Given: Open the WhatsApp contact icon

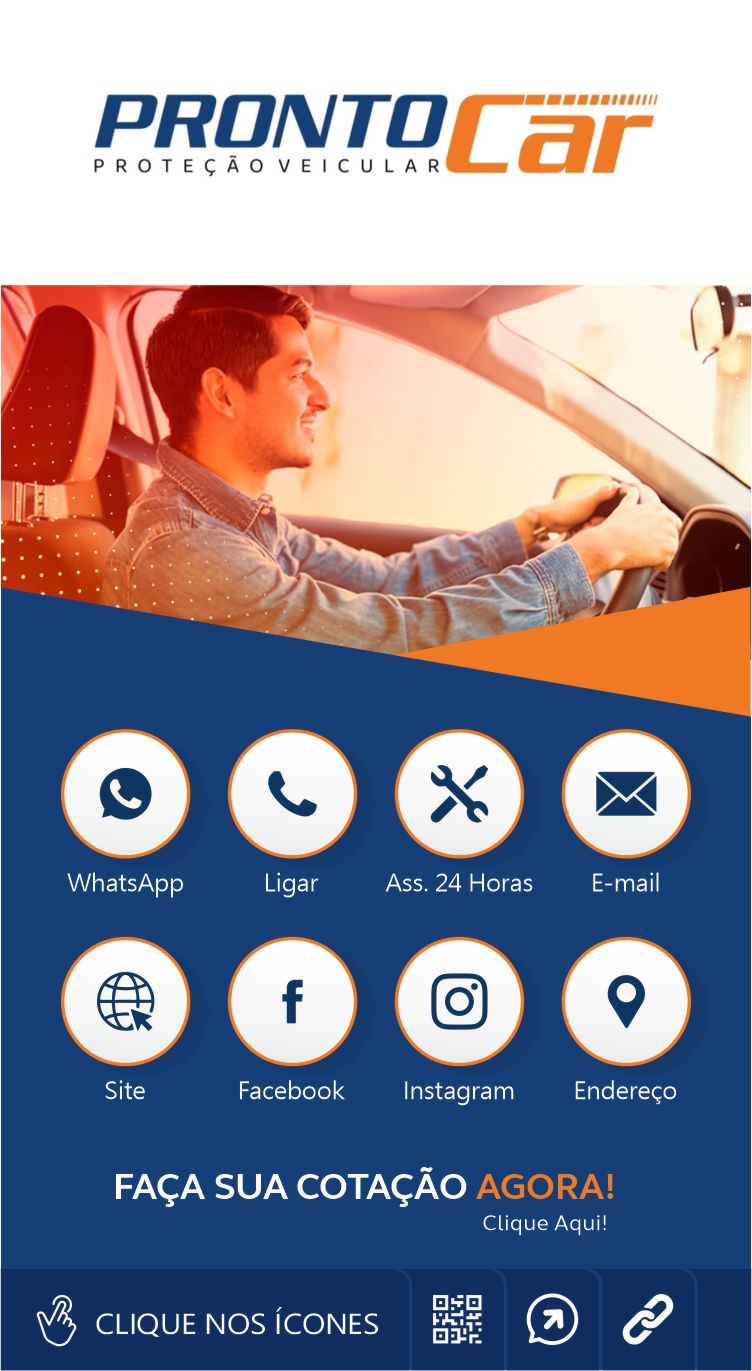Looking at the screenshot, I should (125, 794).
